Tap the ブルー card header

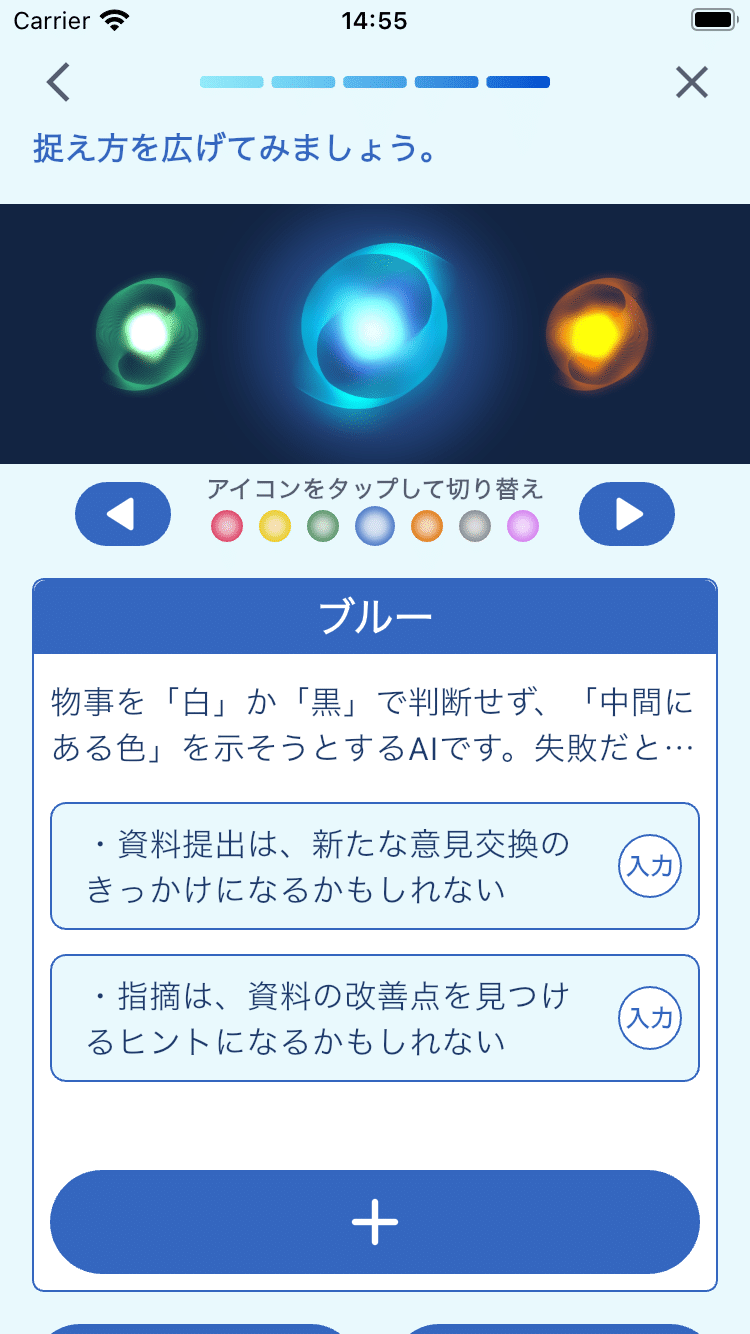374,616
